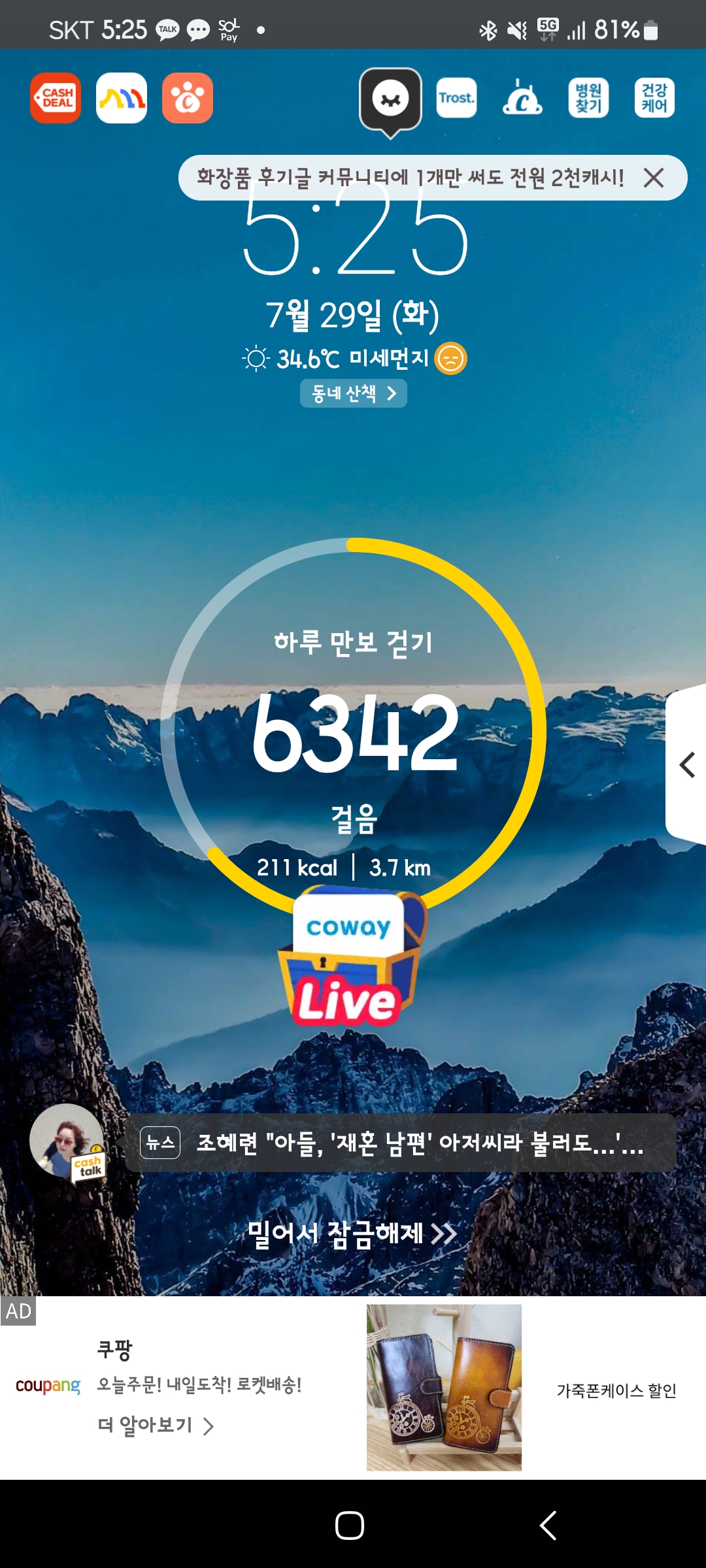Tap the system back button
706x1568 pixels.
[548, 1526]
